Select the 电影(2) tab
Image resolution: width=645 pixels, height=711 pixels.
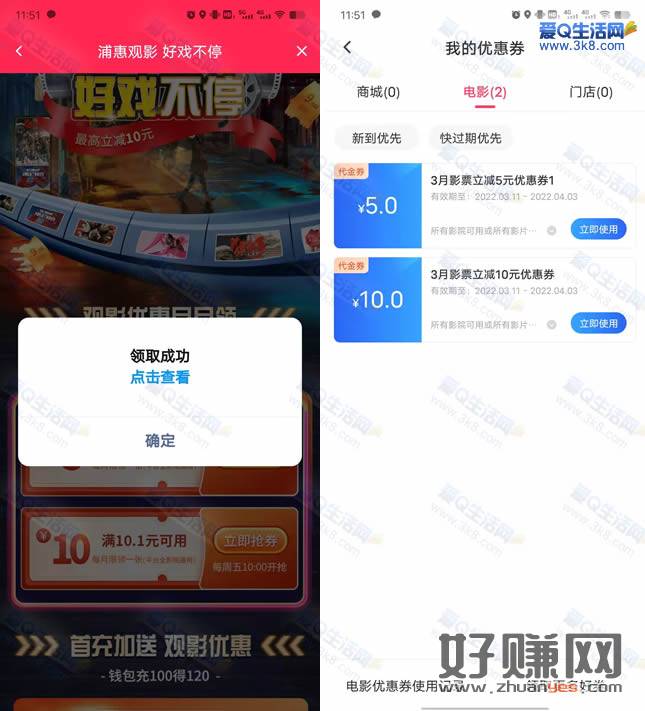tap(484, 92)
